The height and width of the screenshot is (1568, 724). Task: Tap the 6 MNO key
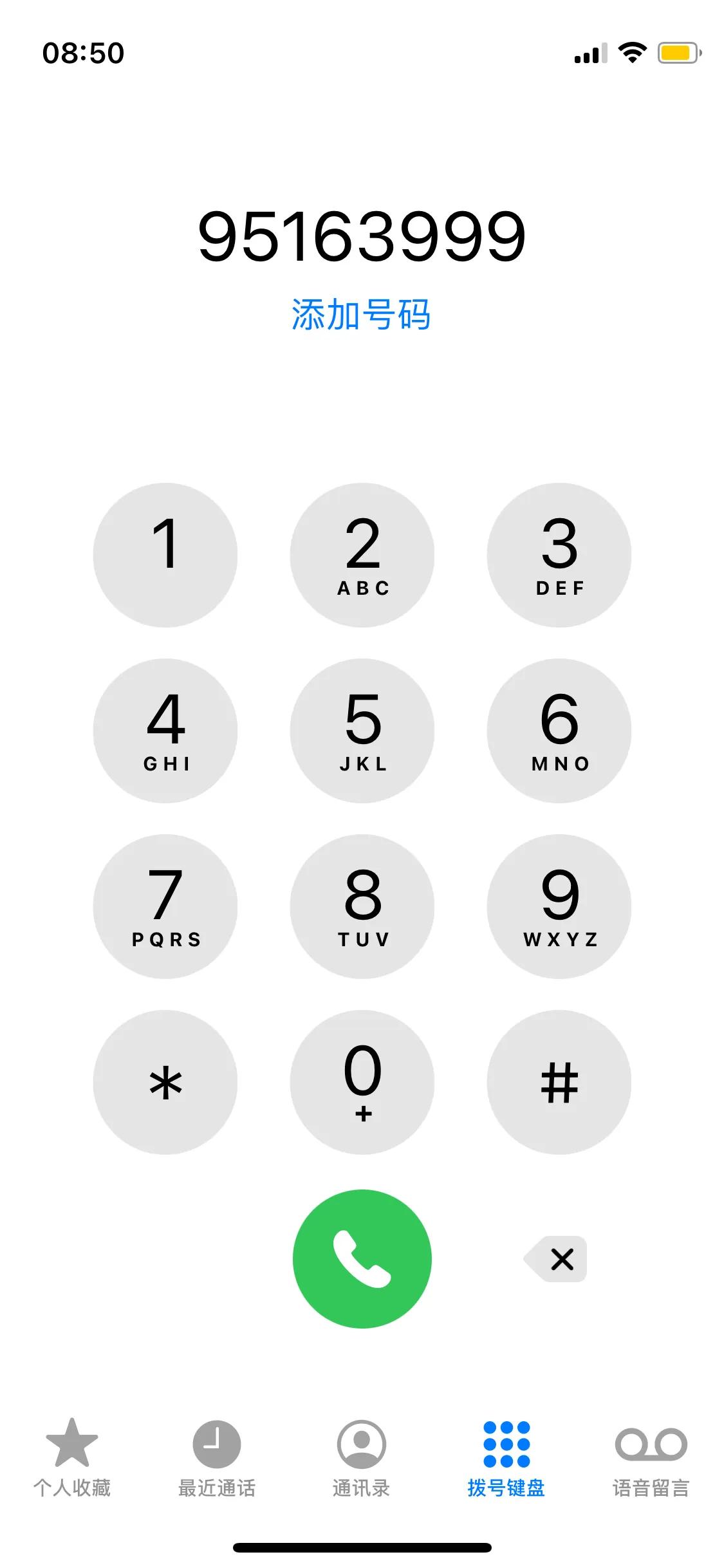(559, 731)
